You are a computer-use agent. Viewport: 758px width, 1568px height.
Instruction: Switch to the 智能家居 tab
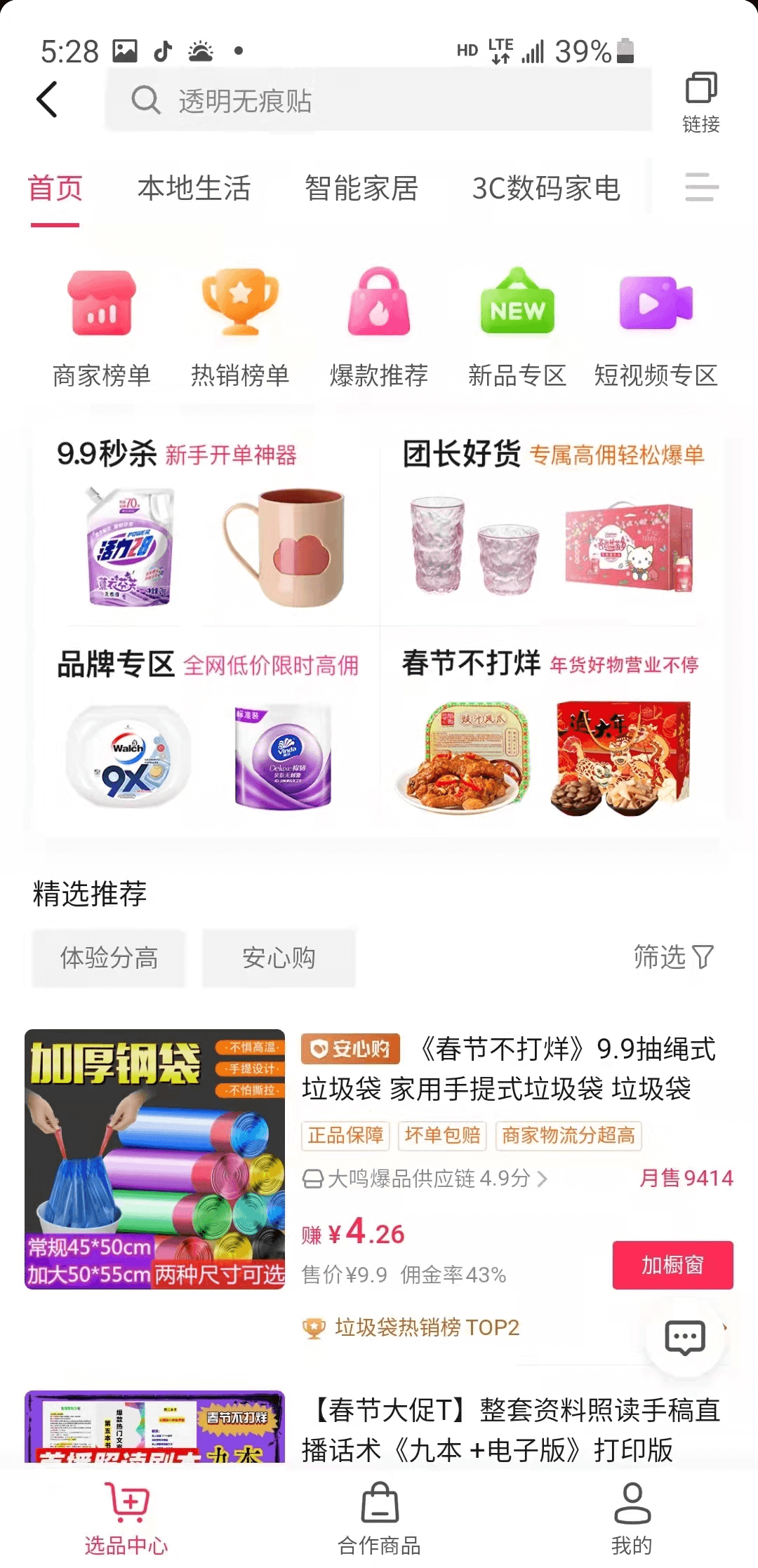point(361,189)
